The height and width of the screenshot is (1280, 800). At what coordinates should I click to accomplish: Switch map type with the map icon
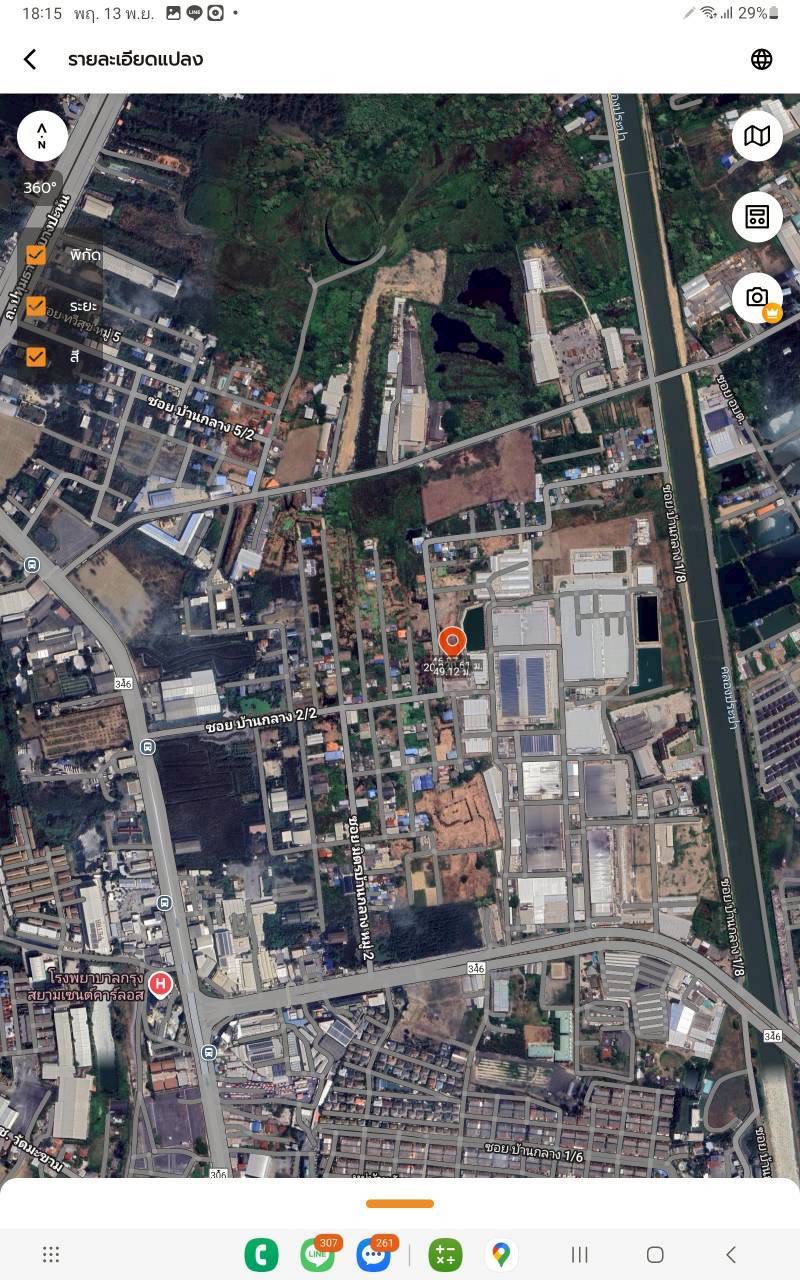pyautogui.click(x=757, y=136)
